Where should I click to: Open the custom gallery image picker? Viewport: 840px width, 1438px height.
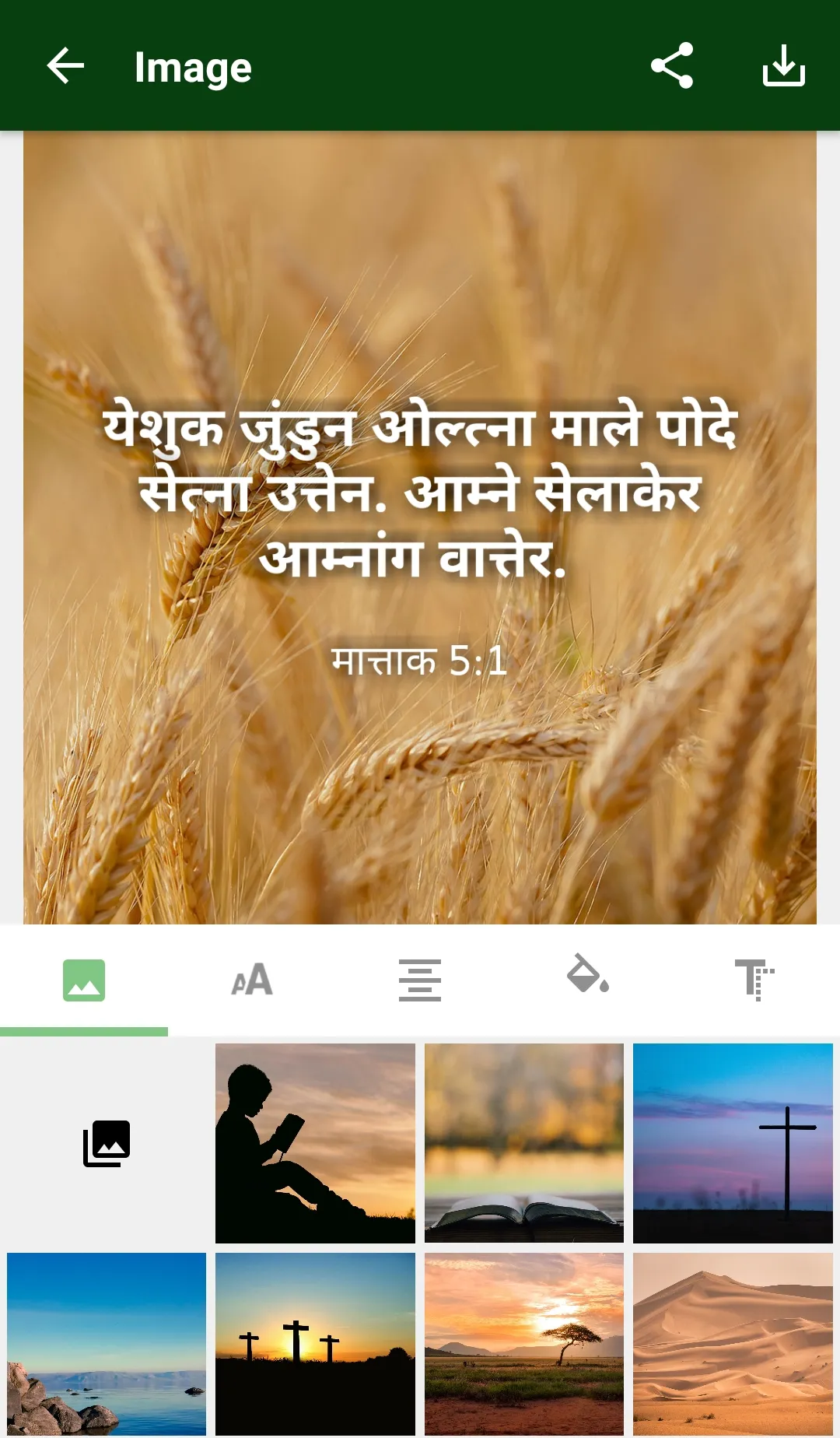coord(107,1142)
